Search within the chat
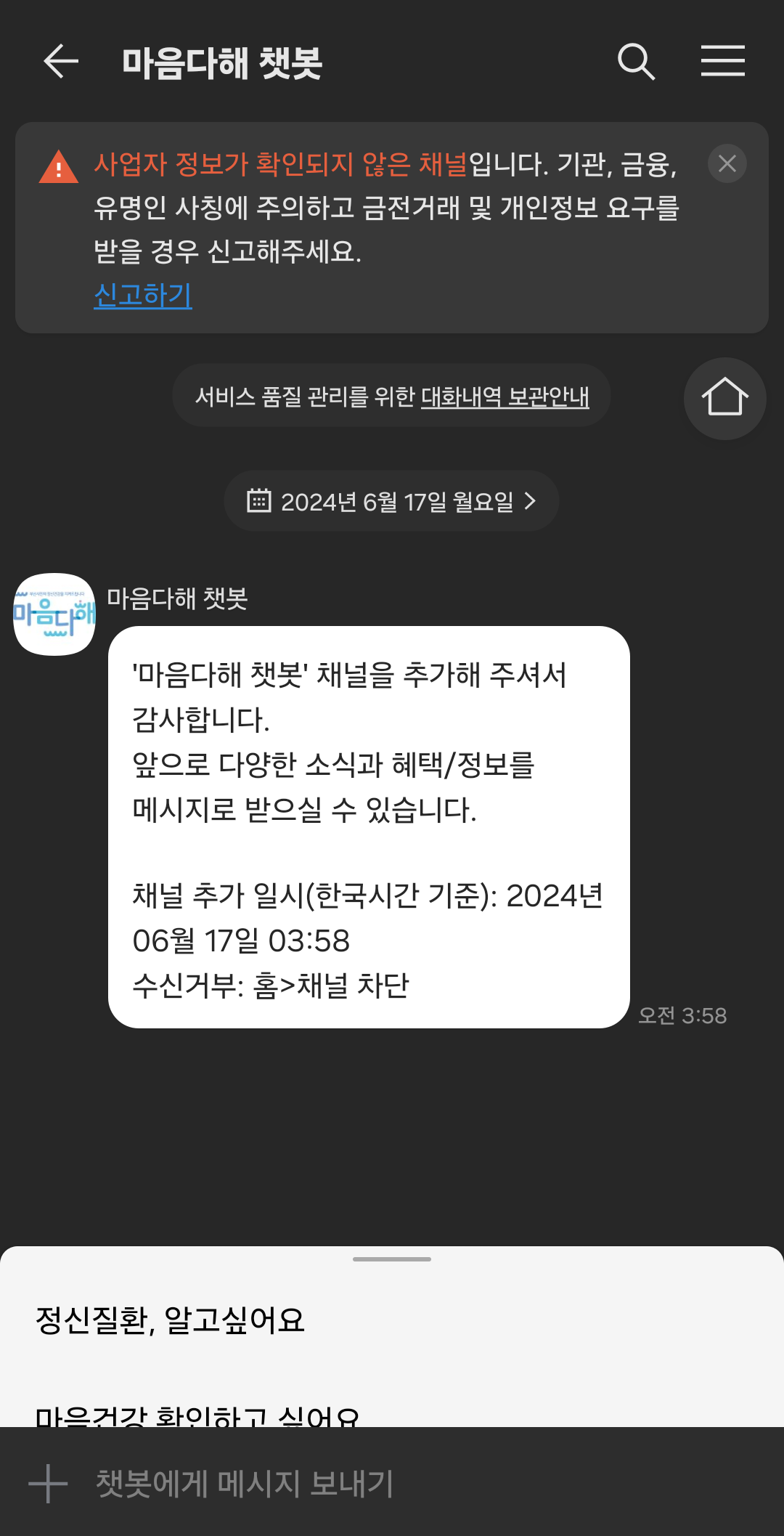 pyautogui.click(x=636, y=62)
